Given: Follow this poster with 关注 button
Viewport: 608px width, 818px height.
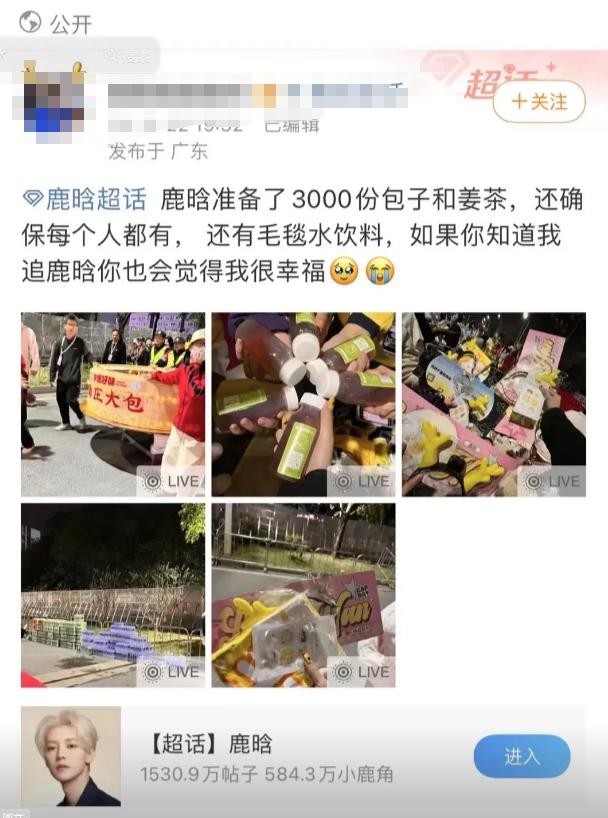Looking at the screenshot, I should point(539,102).
